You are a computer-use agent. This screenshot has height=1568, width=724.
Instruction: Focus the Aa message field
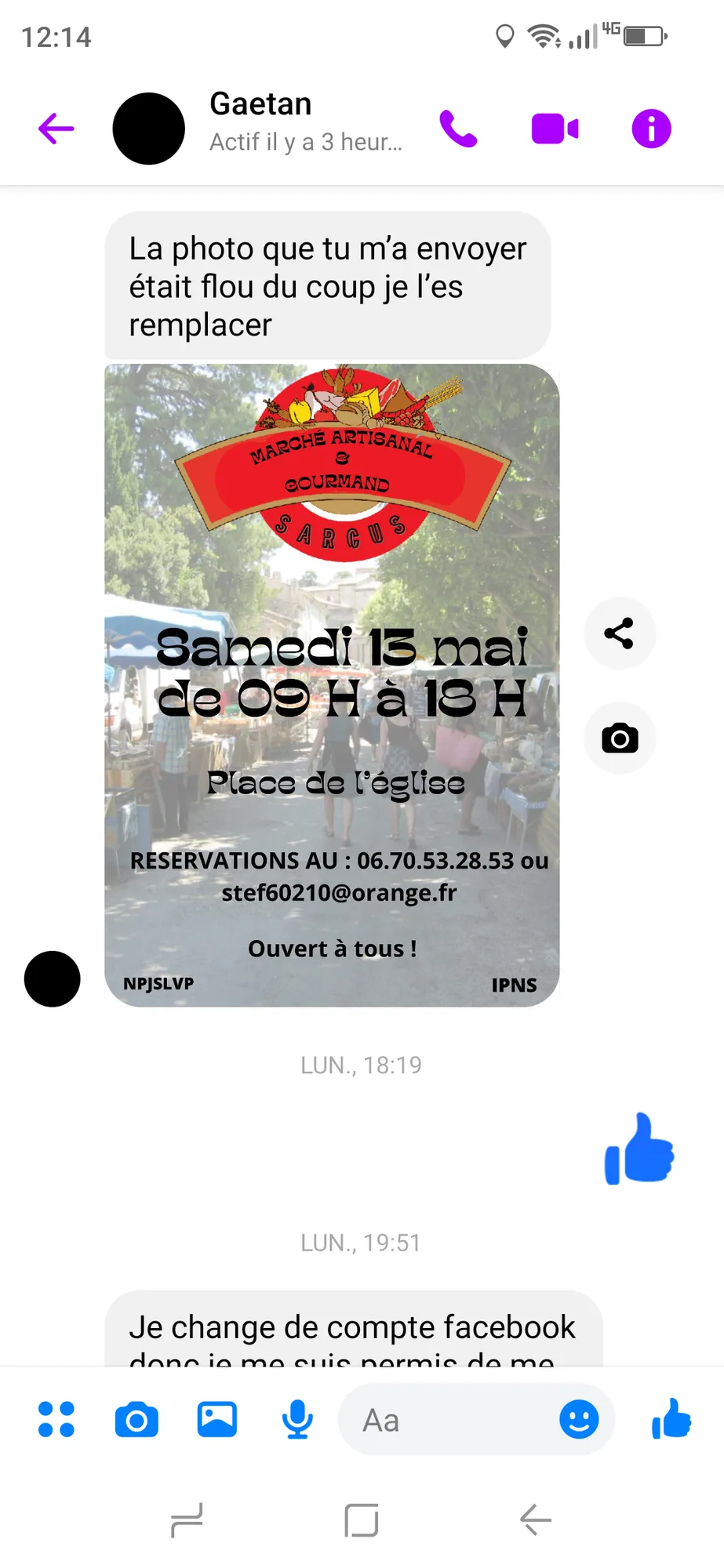point(447,1420)
